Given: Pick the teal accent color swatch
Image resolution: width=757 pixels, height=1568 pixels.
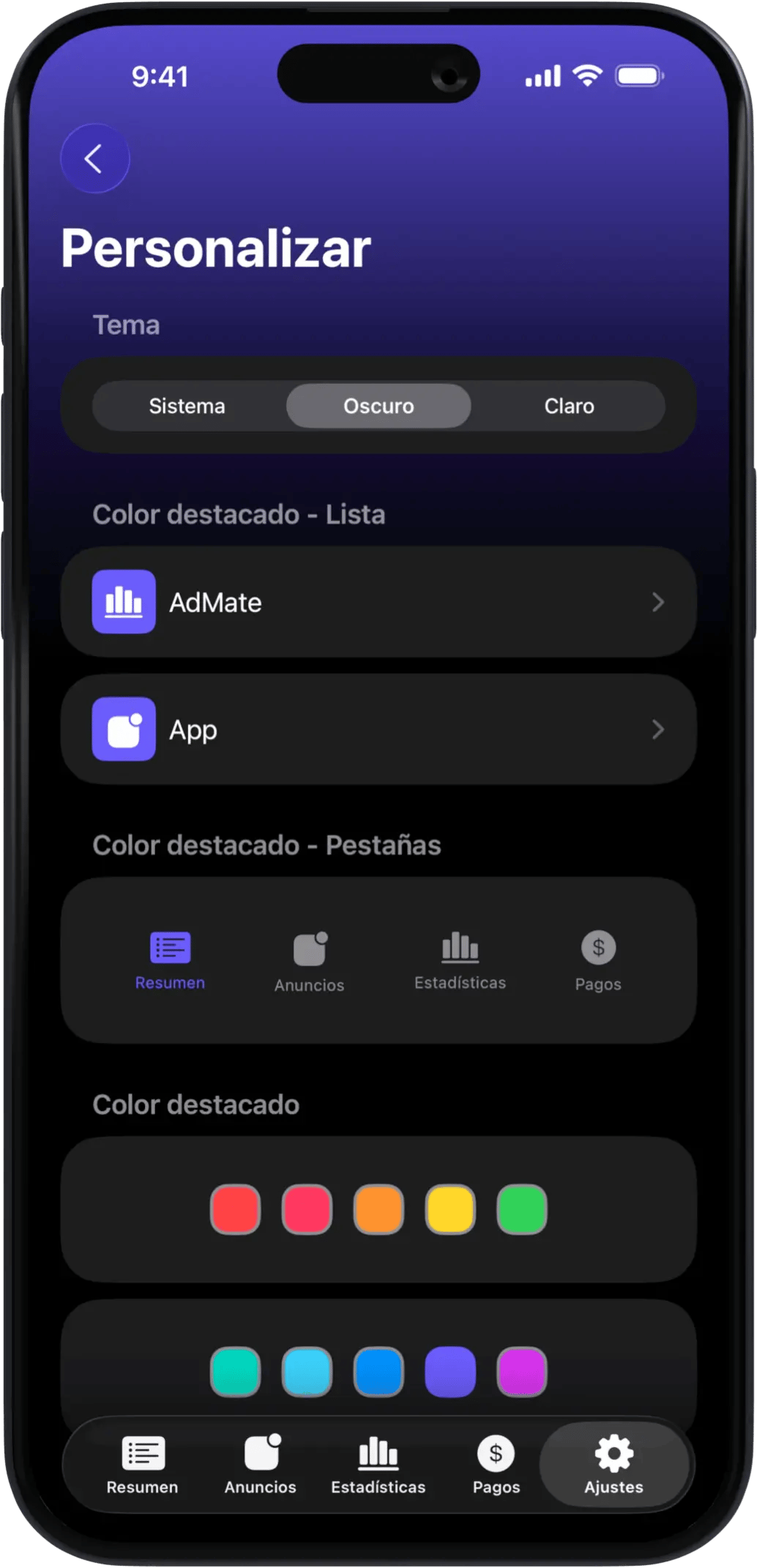Looking at the screenshot, I should (235, 1372).
